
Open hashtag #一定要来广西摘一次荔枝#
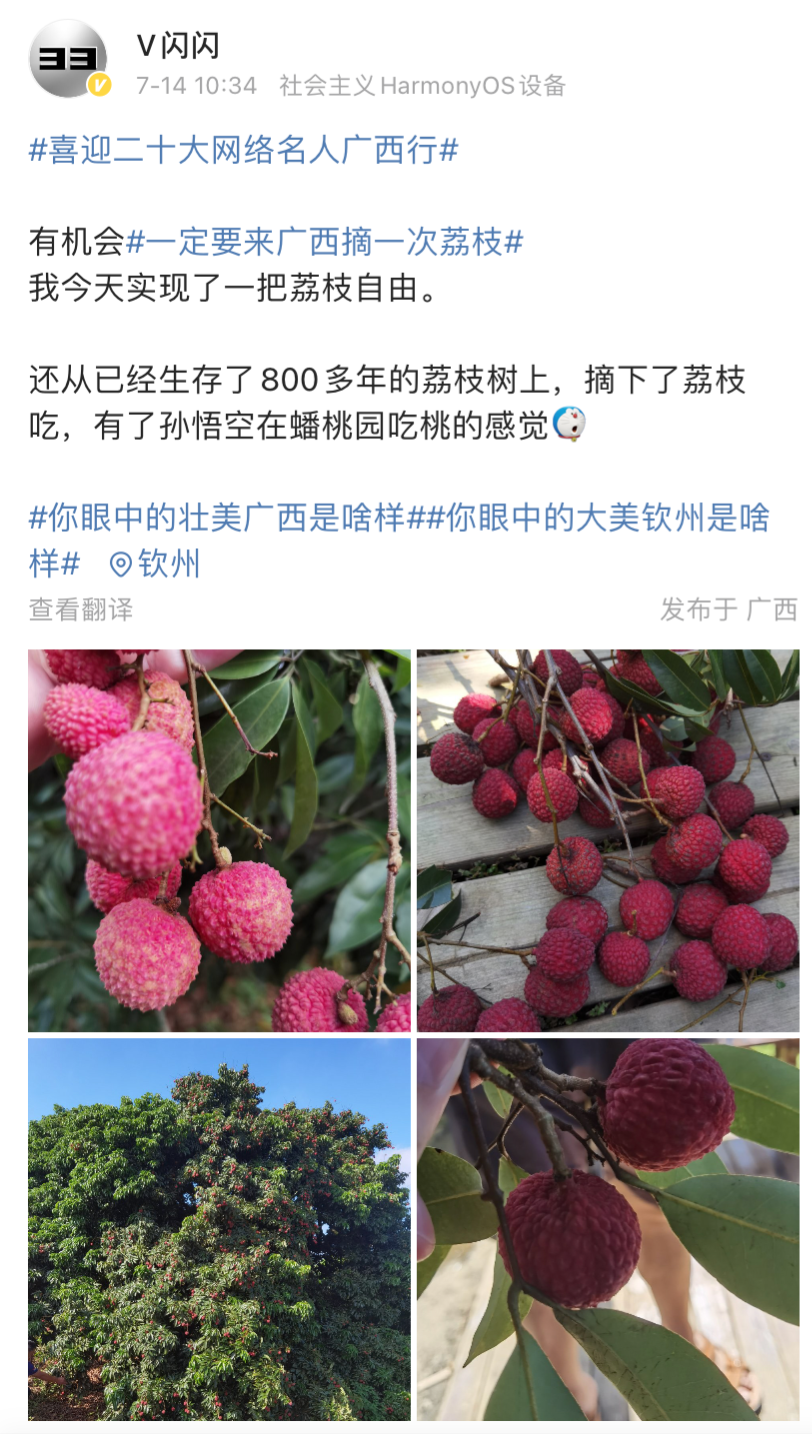point(324,241)
